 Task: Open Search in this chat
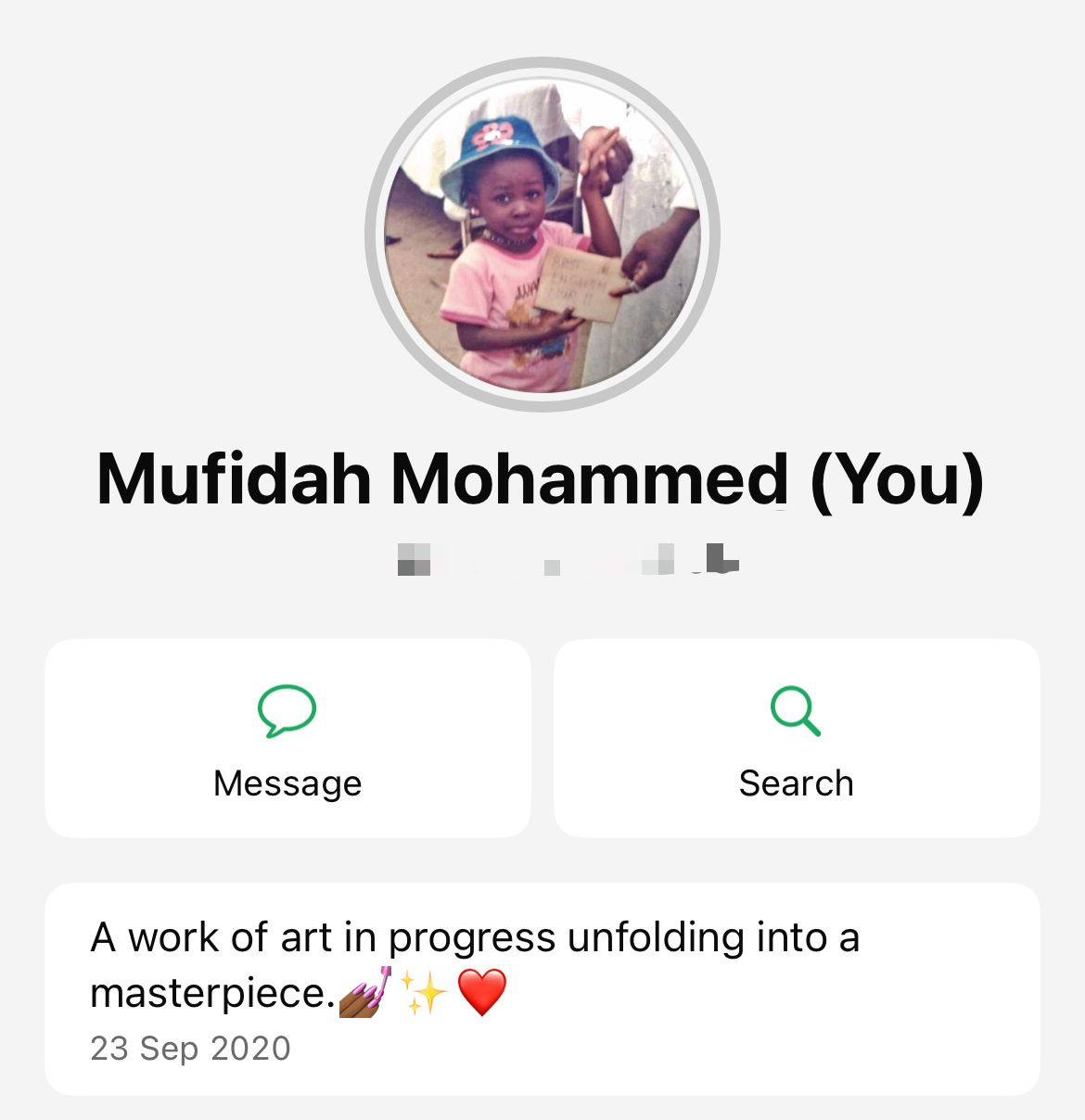pos(796,739)
